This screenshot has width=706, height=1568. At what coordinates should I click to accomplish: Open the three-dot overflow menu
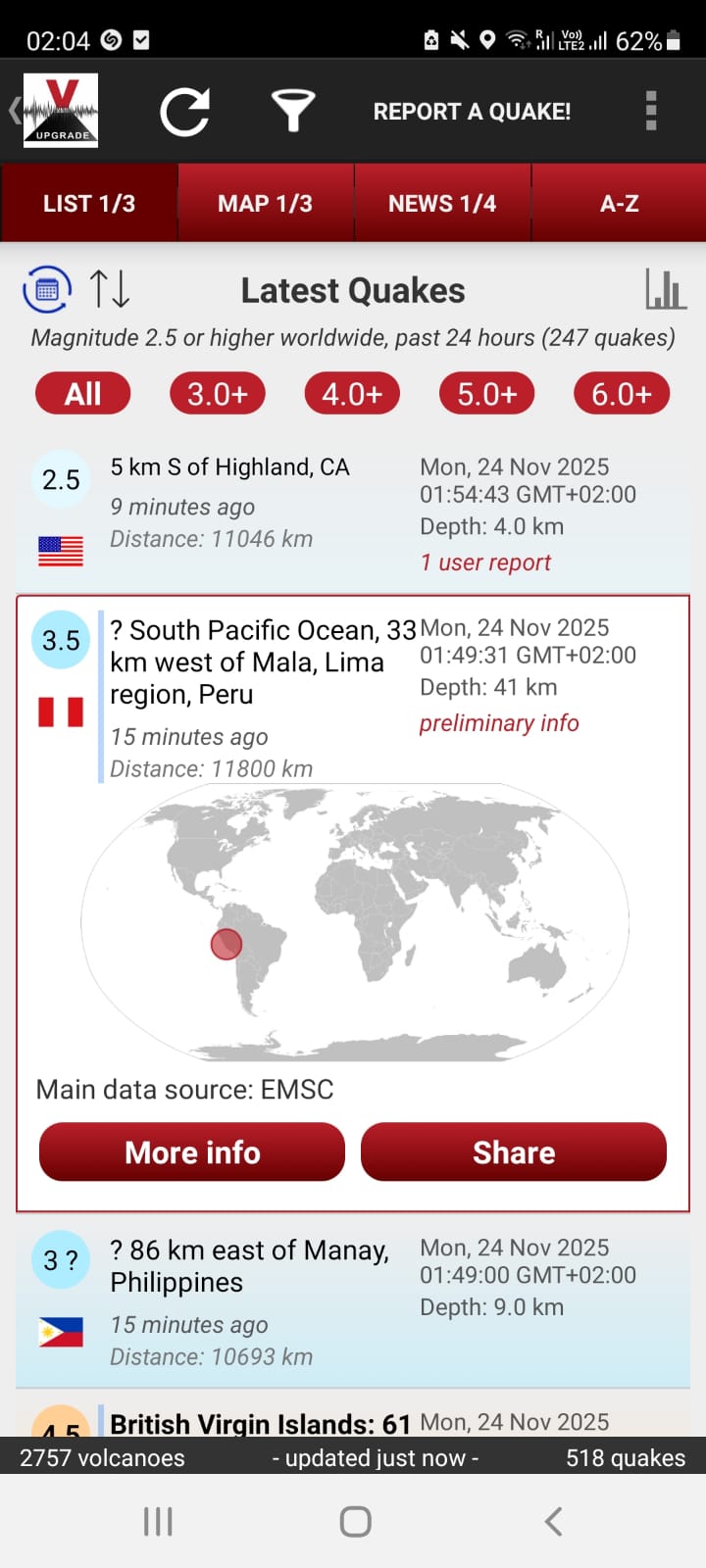tap(650, 111)
